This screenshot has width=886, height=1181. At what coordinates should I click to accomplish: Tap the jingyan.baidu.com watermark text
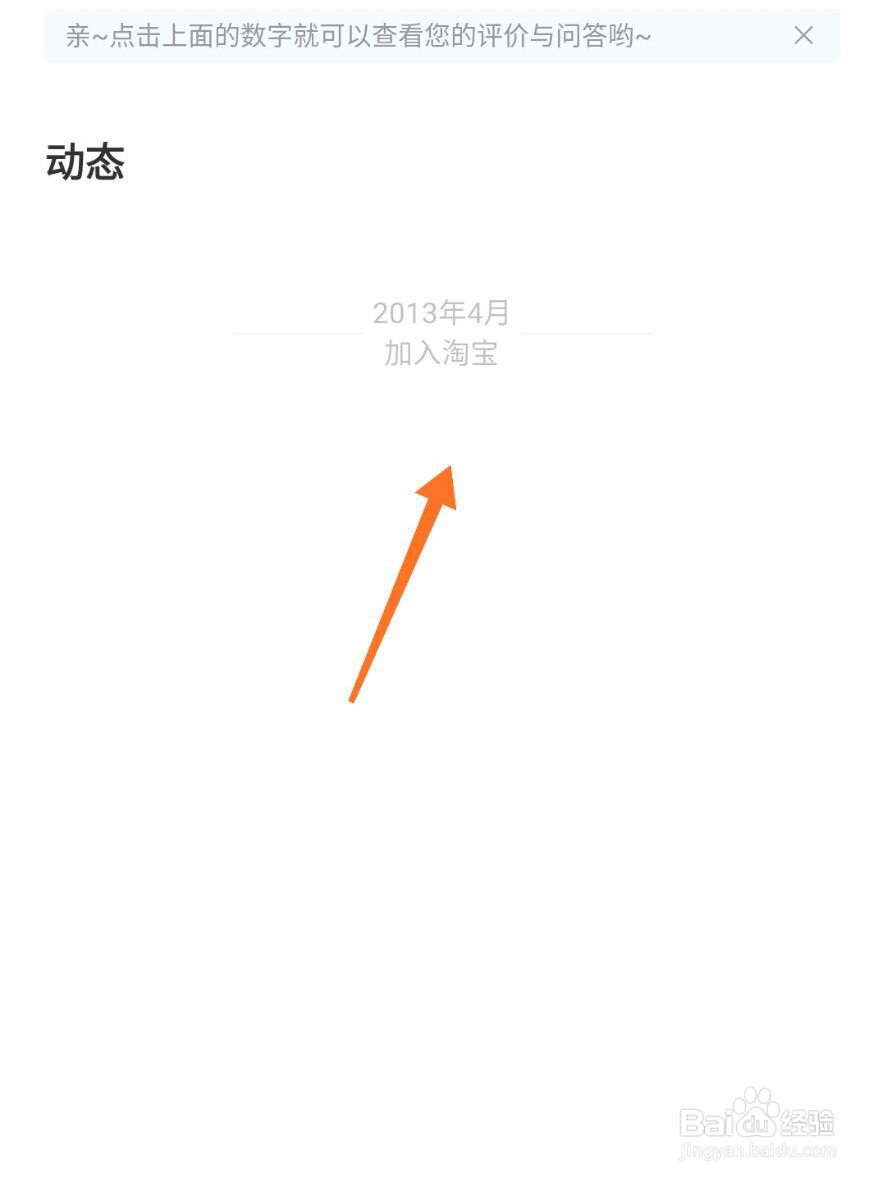pyautogui.click(x=760, y=1150)
